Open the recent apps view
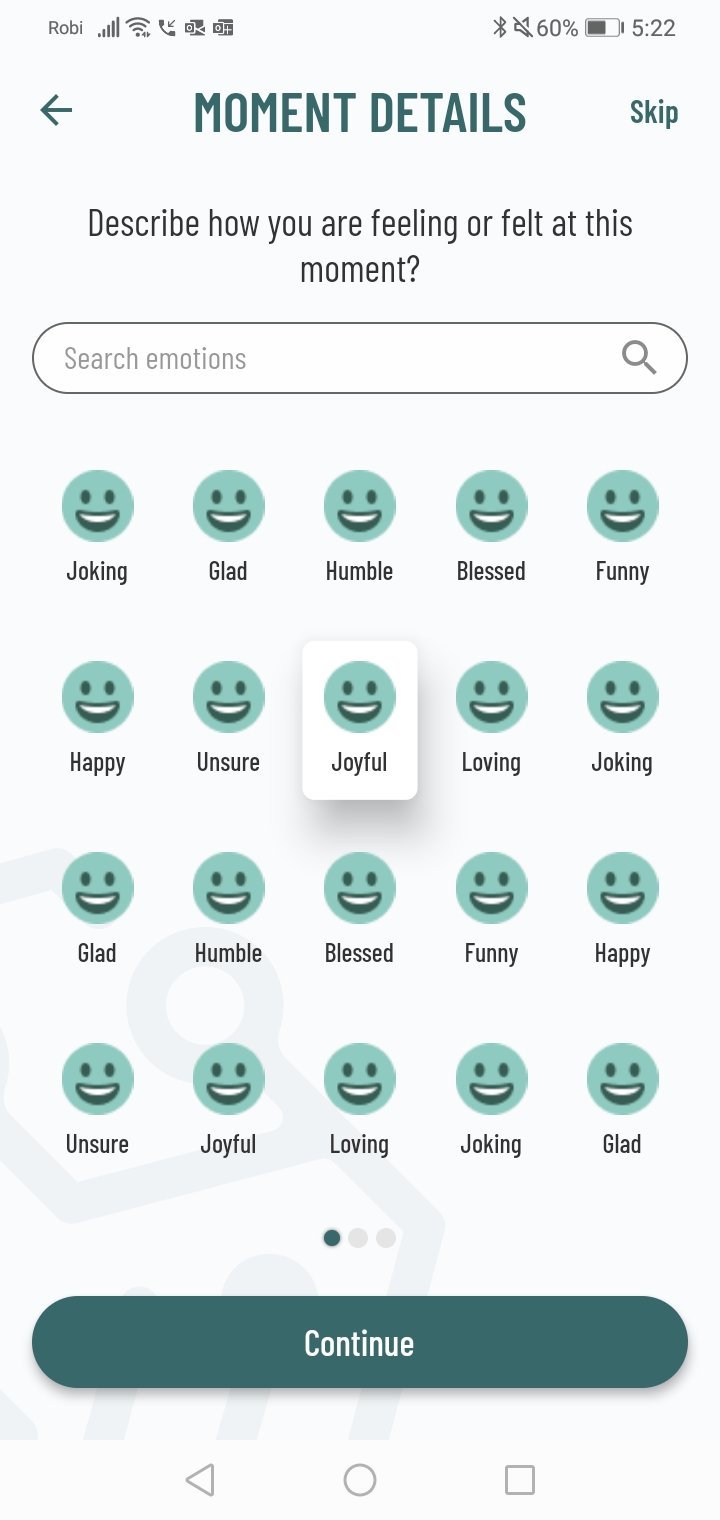720x1520 pixels. (x=520, y=1480)
